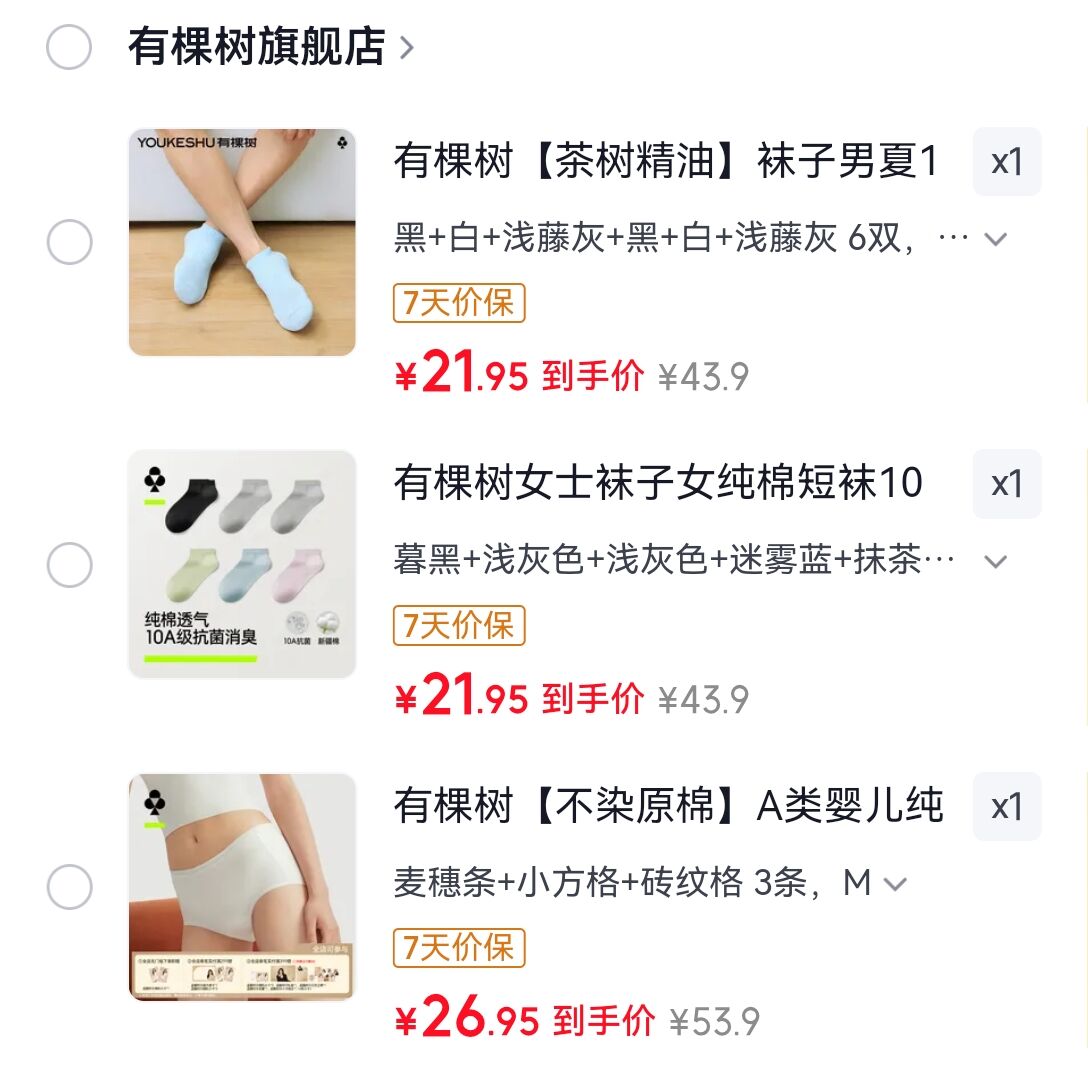The width and height of the screenshot is (1088, 1073).
Task: Change quantity of 女士袜子纯棉短袜
Action: coord(1006,484)
